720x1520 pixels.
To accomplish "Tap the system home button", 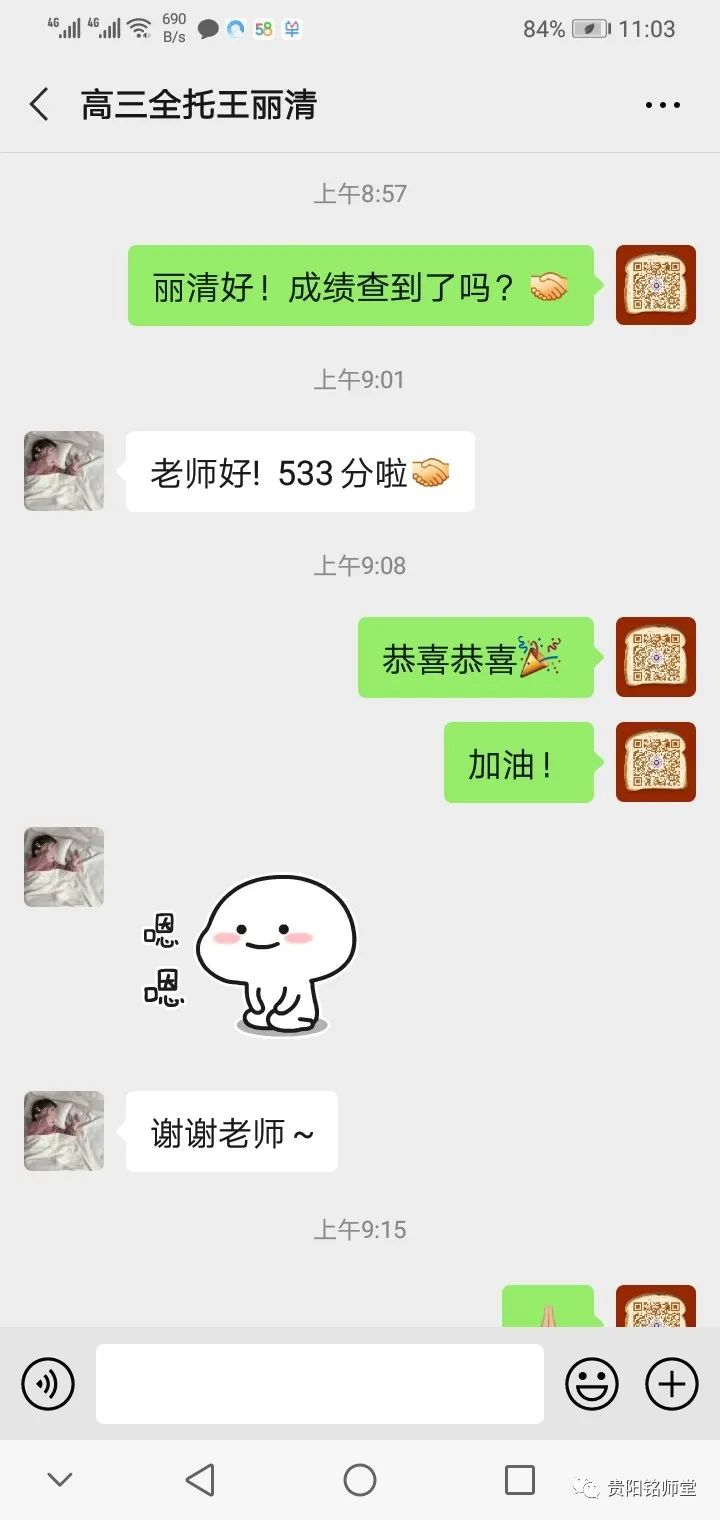I will click(x=360, y=1479).
